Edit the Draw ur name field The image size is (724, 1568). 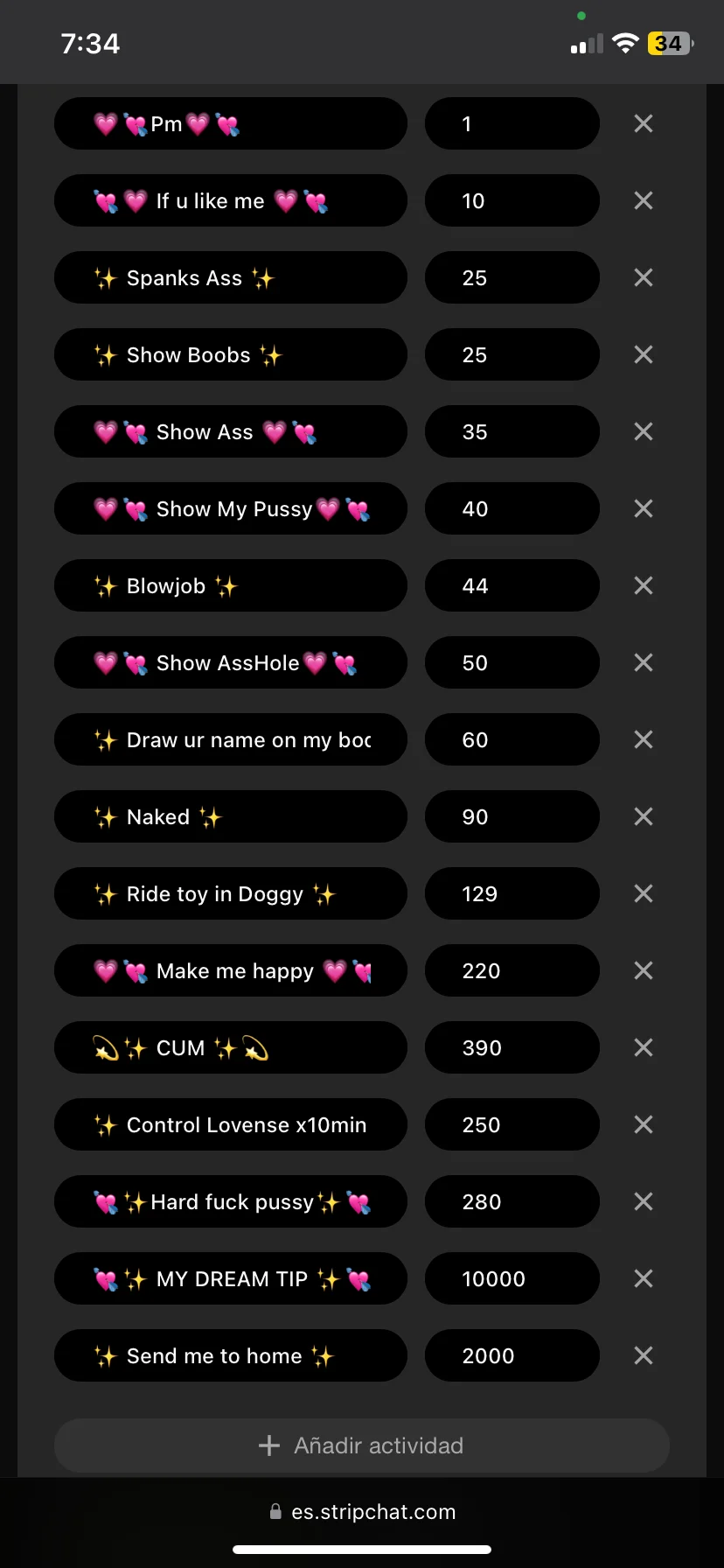coord(230,739)
